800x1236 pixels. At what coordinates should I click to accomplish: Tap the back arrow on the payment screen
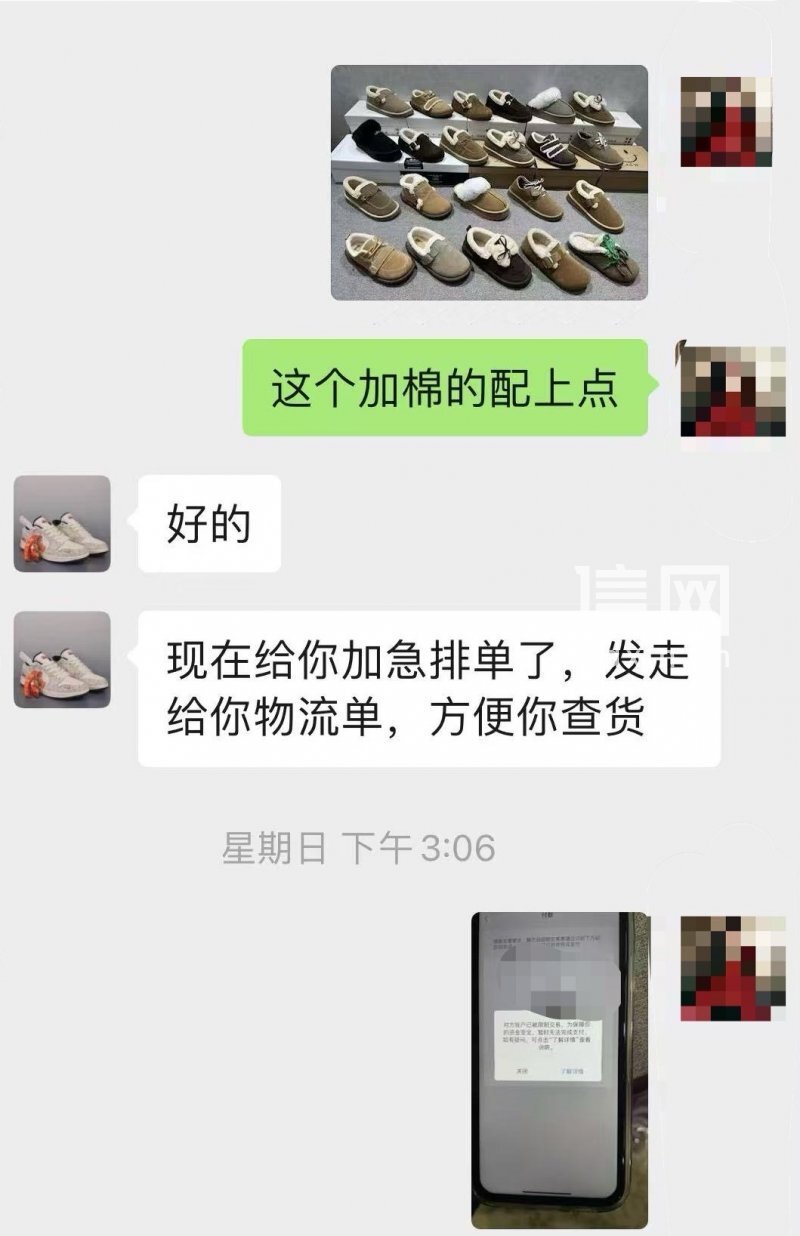pyautogui.click(x=485, y=919)
